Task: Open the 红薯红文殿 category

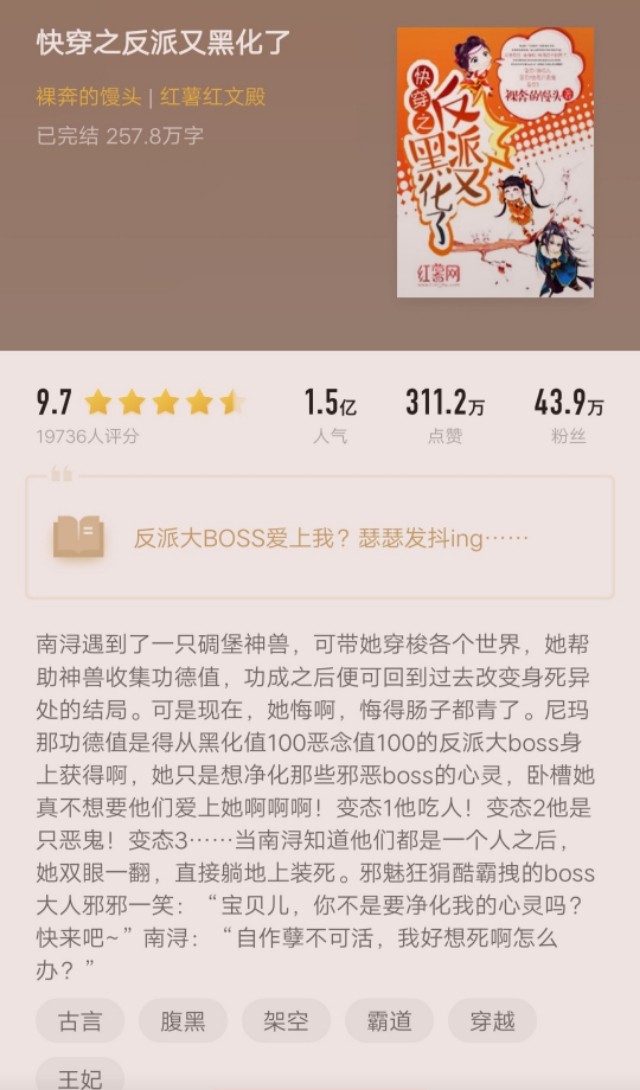Action: 213,97
